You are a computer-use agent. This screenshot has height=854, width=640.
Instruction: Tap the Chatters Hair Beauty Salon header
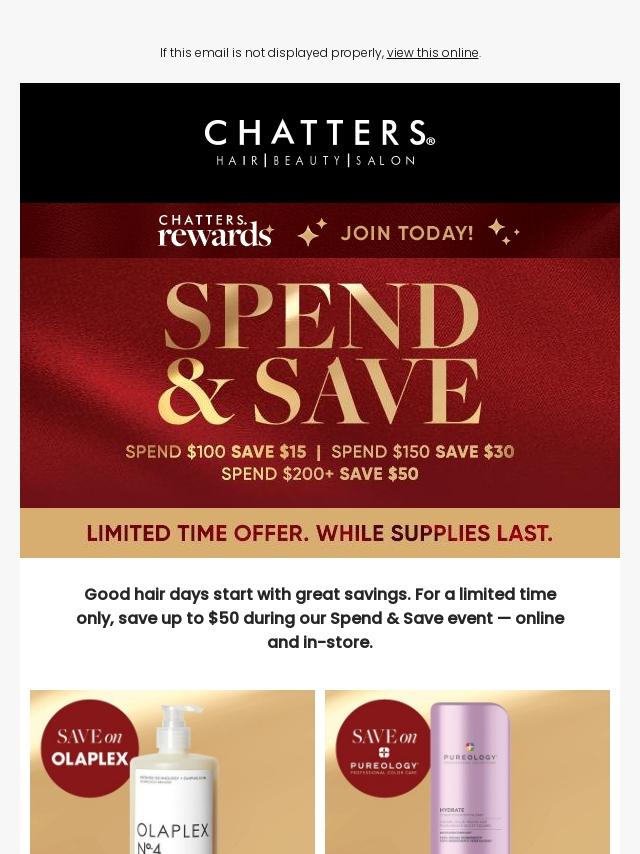tap(320, 143)
